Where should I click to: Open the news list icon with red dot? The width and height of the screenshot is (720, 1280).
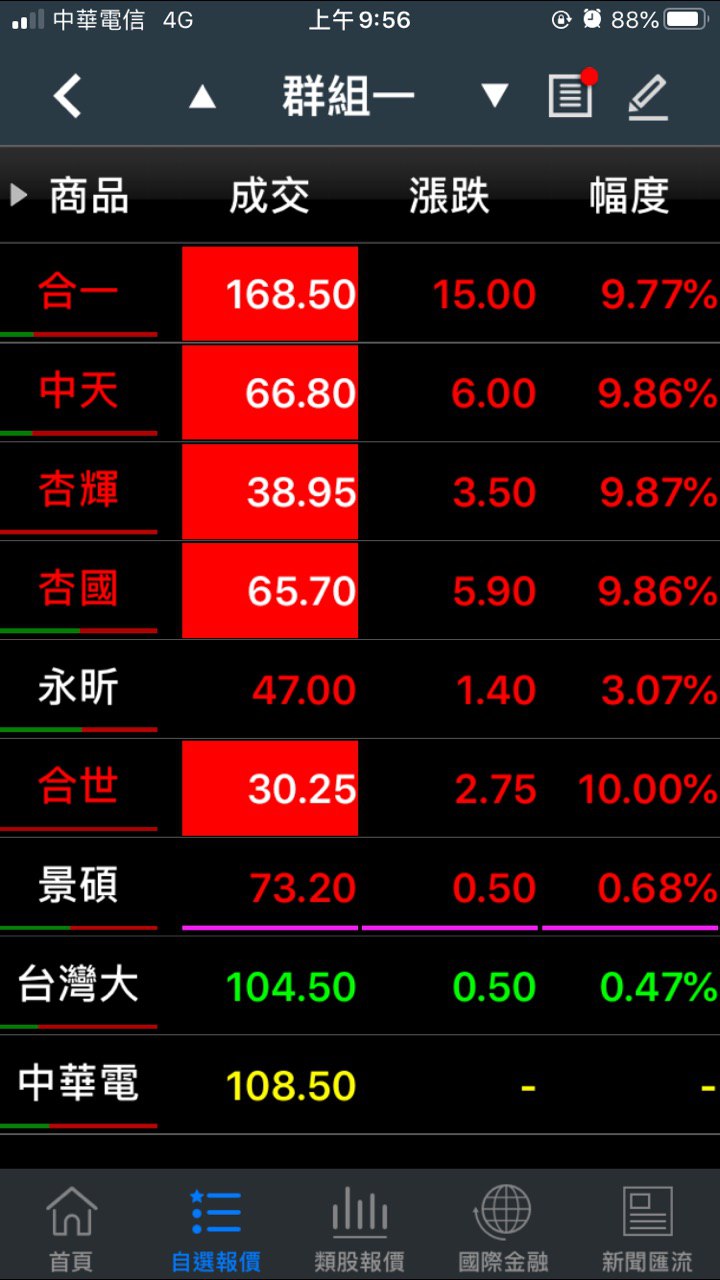pos(571,96)
